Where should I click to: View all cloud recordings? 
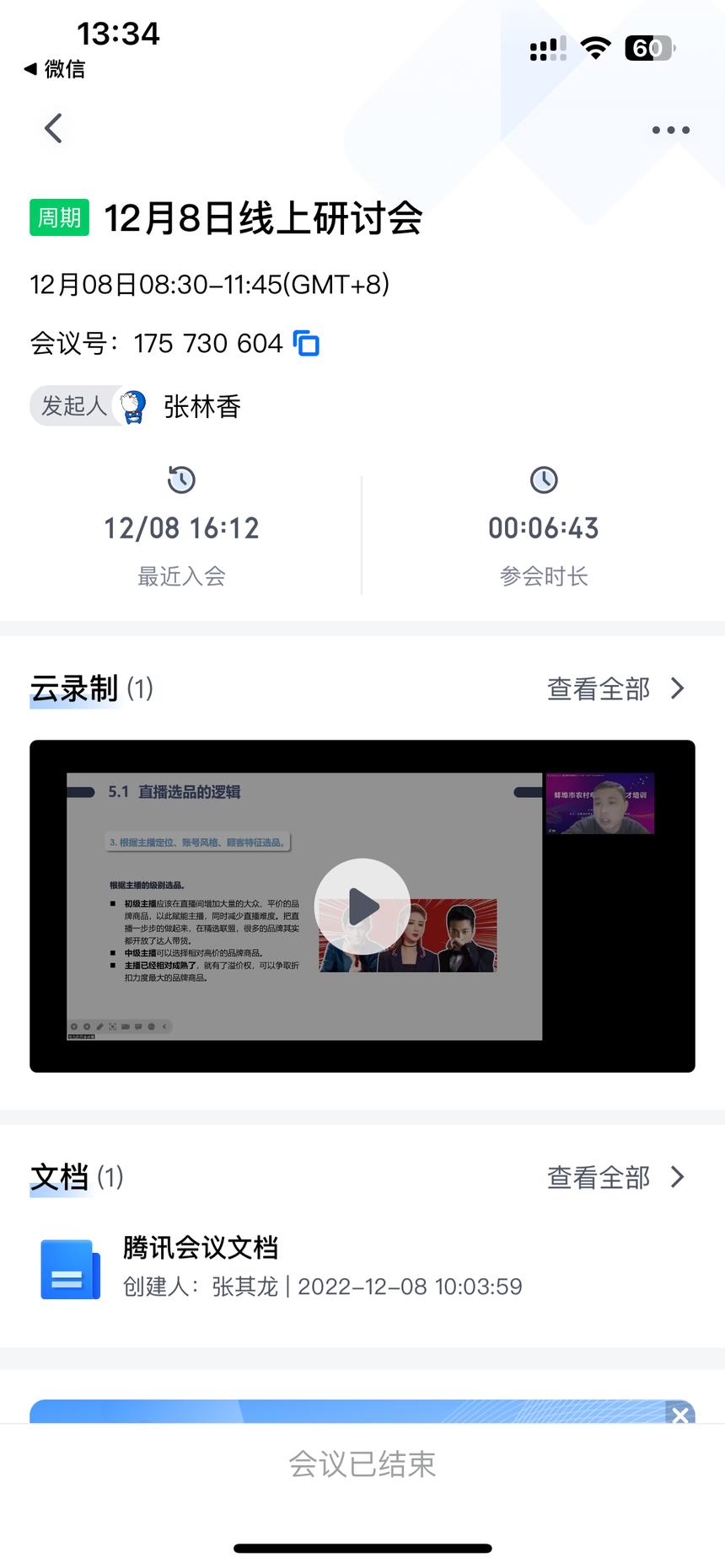pos(615,688)
